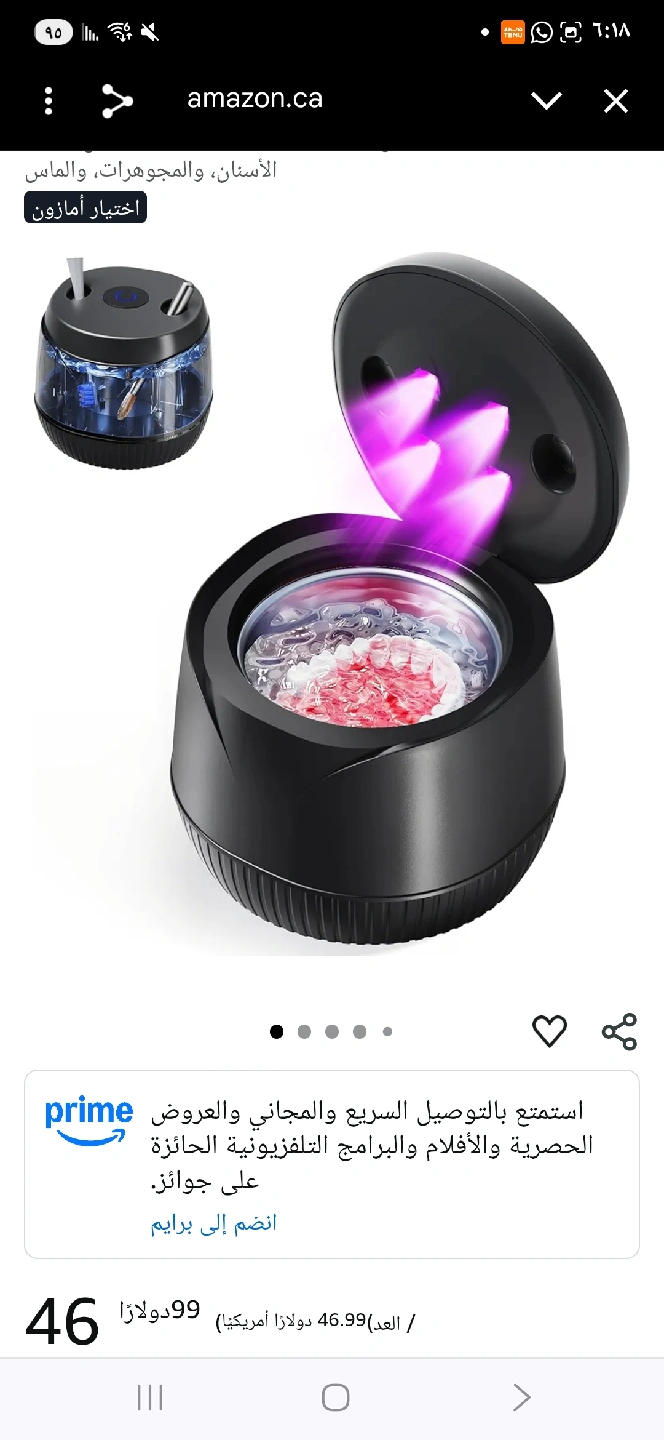Share this product listing

(x=619, y=1031)
